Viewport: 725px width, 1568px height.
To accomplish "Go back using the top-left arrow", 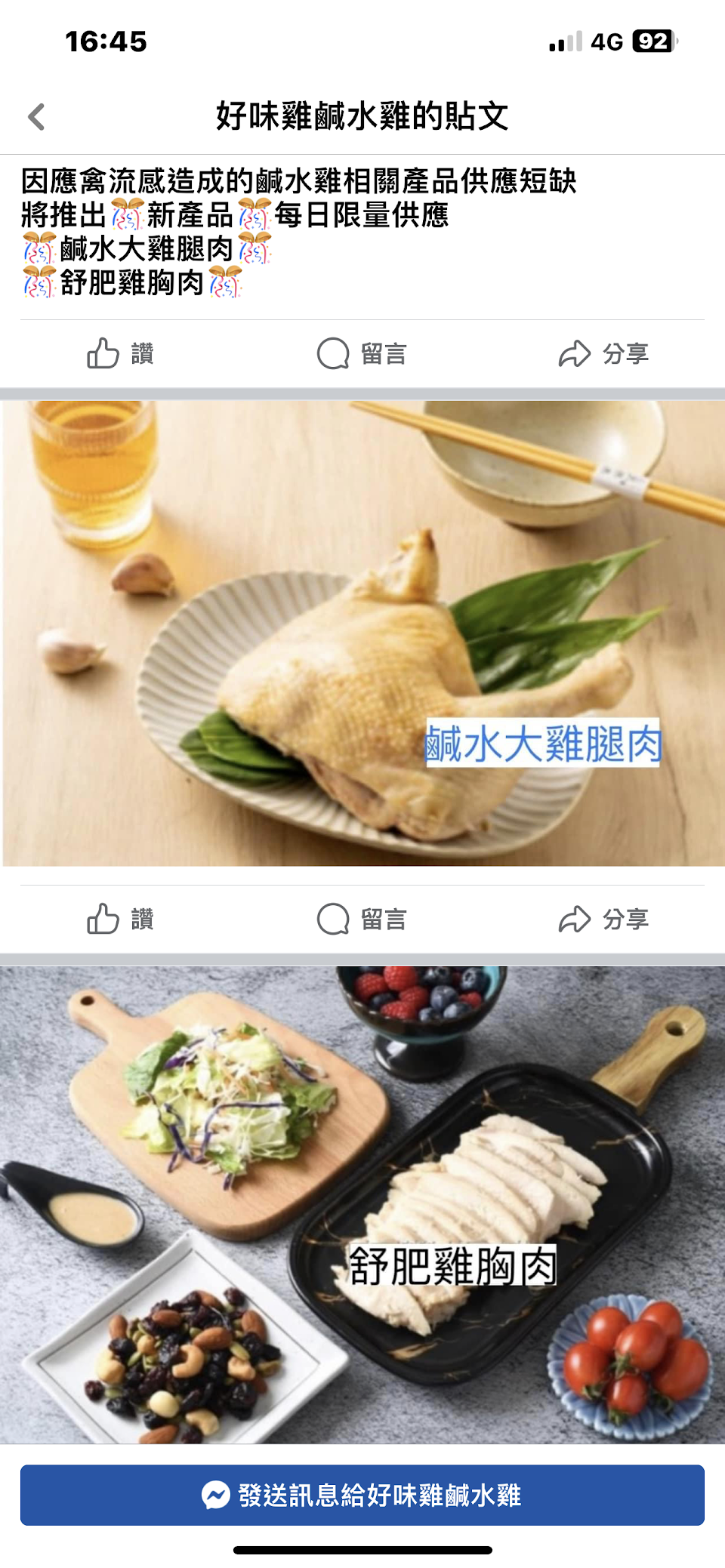I will pyautogui.click(x=36, y=117).
